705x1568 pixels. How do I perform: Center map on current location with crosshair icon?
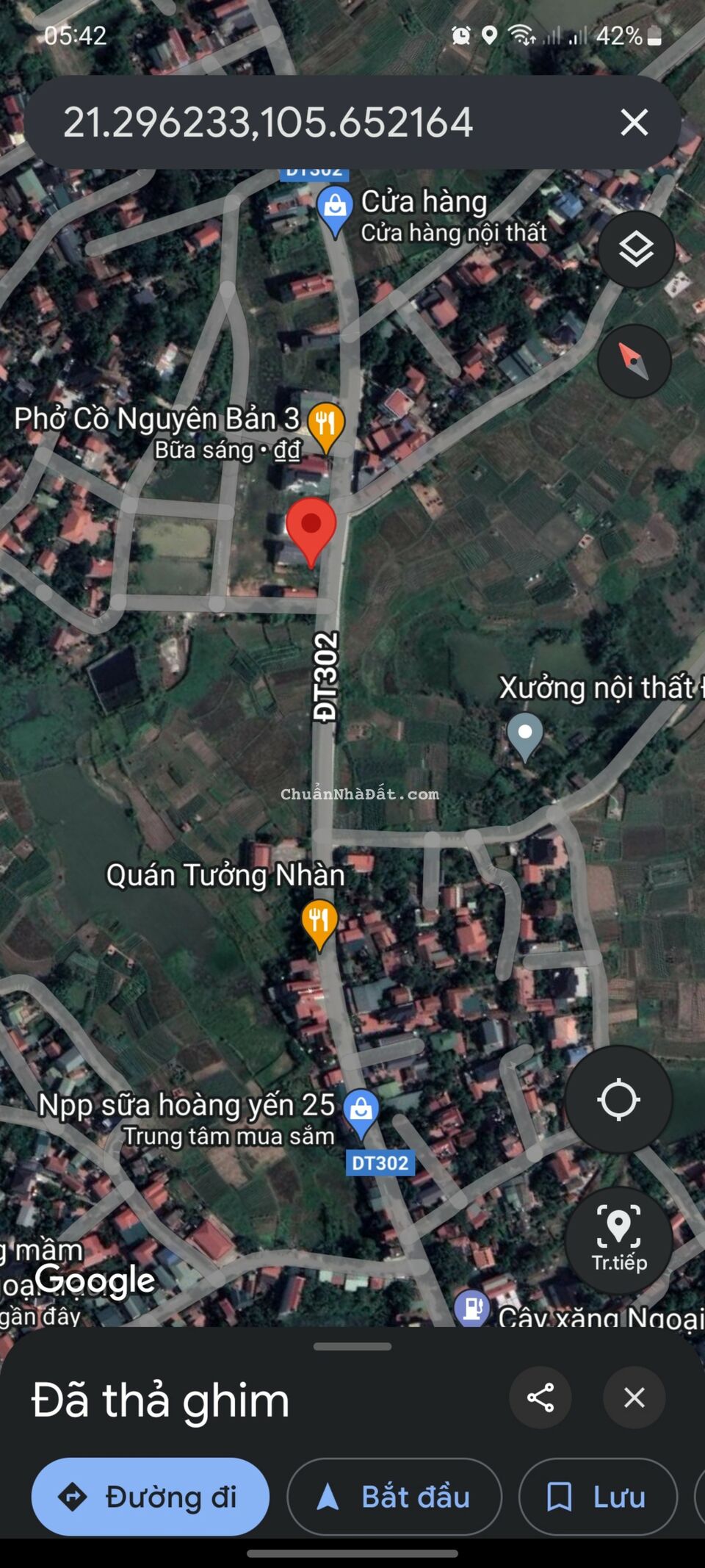click(x=619, y=1098)
